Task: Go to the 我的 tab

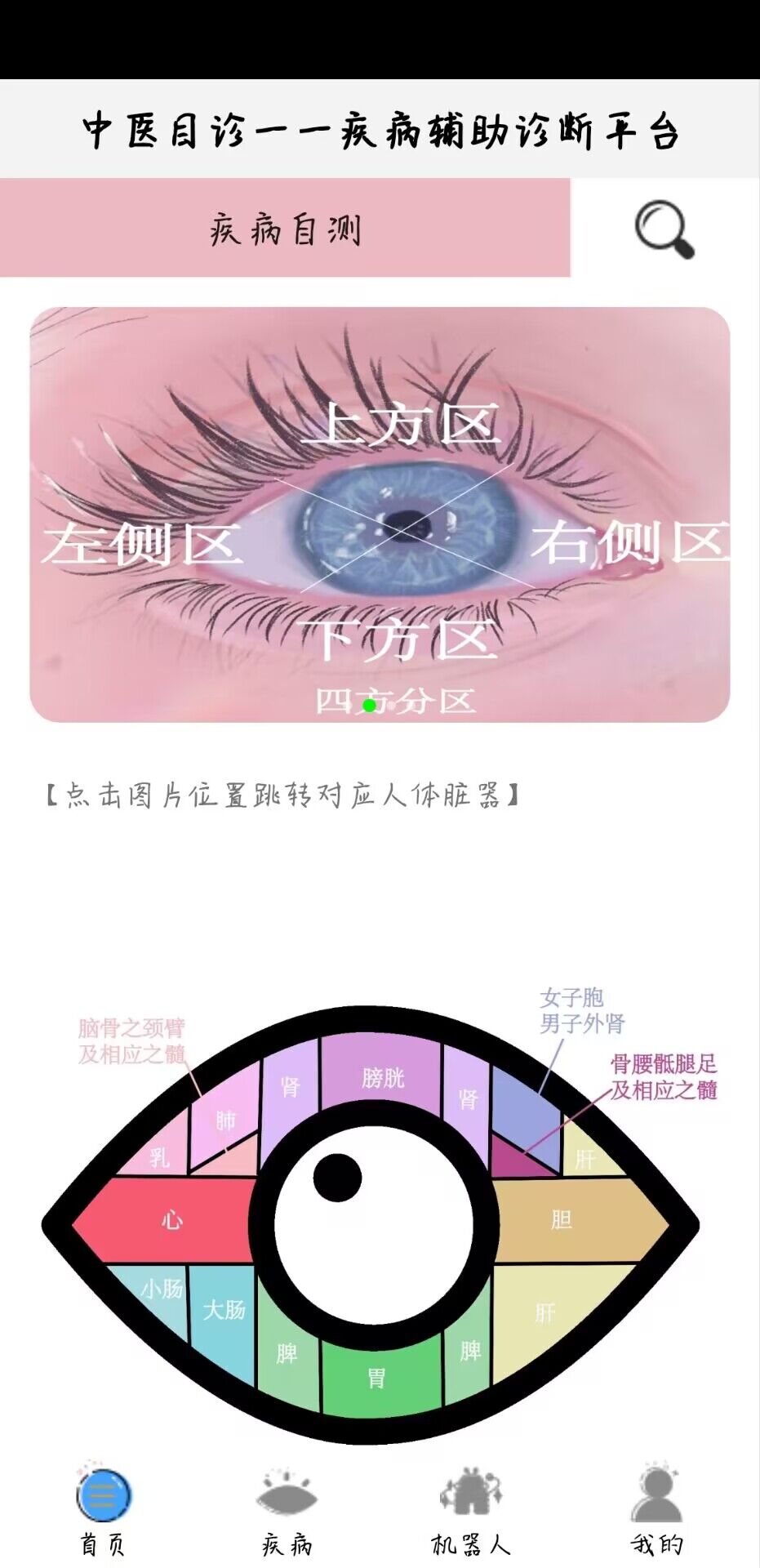Action: pos(656,1511)
